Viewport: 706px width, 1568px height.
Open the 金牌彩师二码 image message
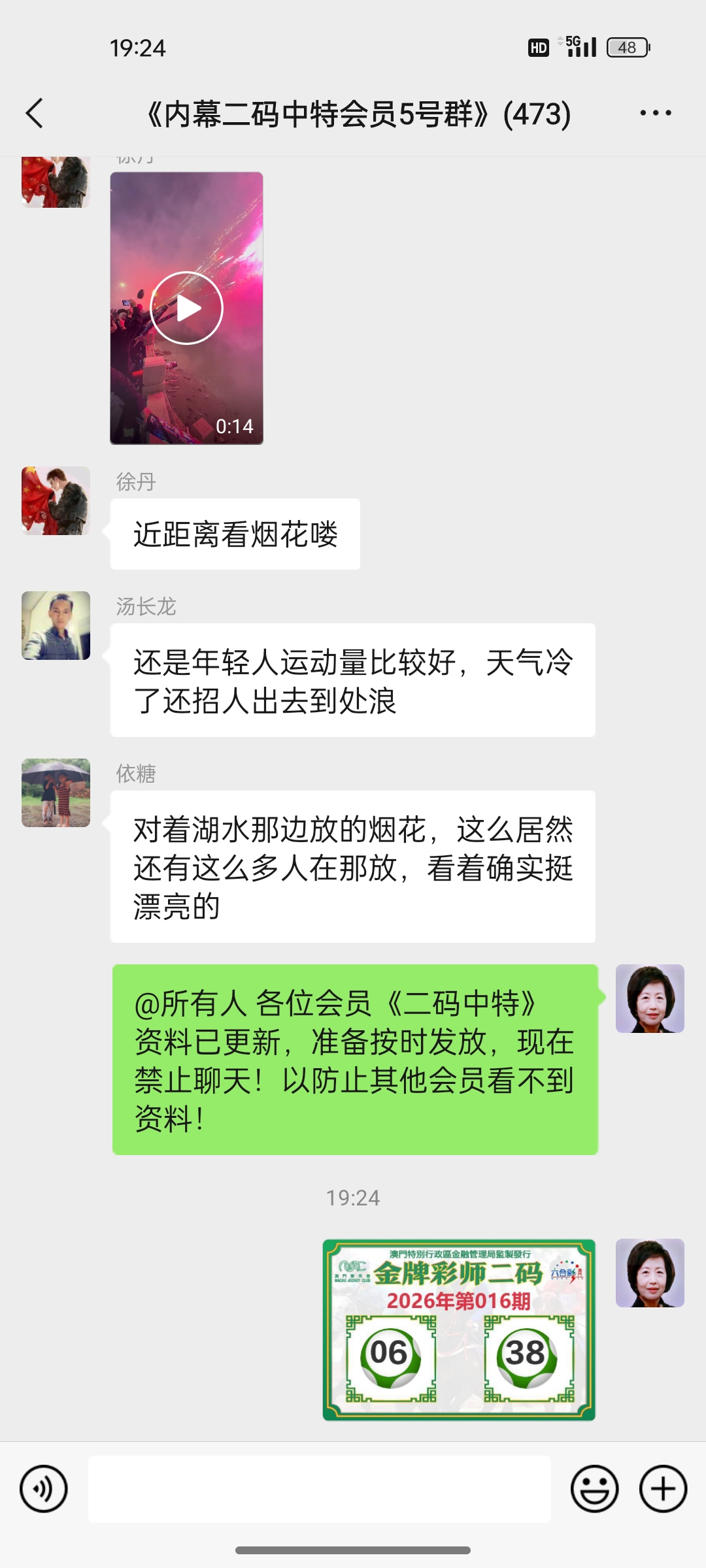pos(459,1330)
